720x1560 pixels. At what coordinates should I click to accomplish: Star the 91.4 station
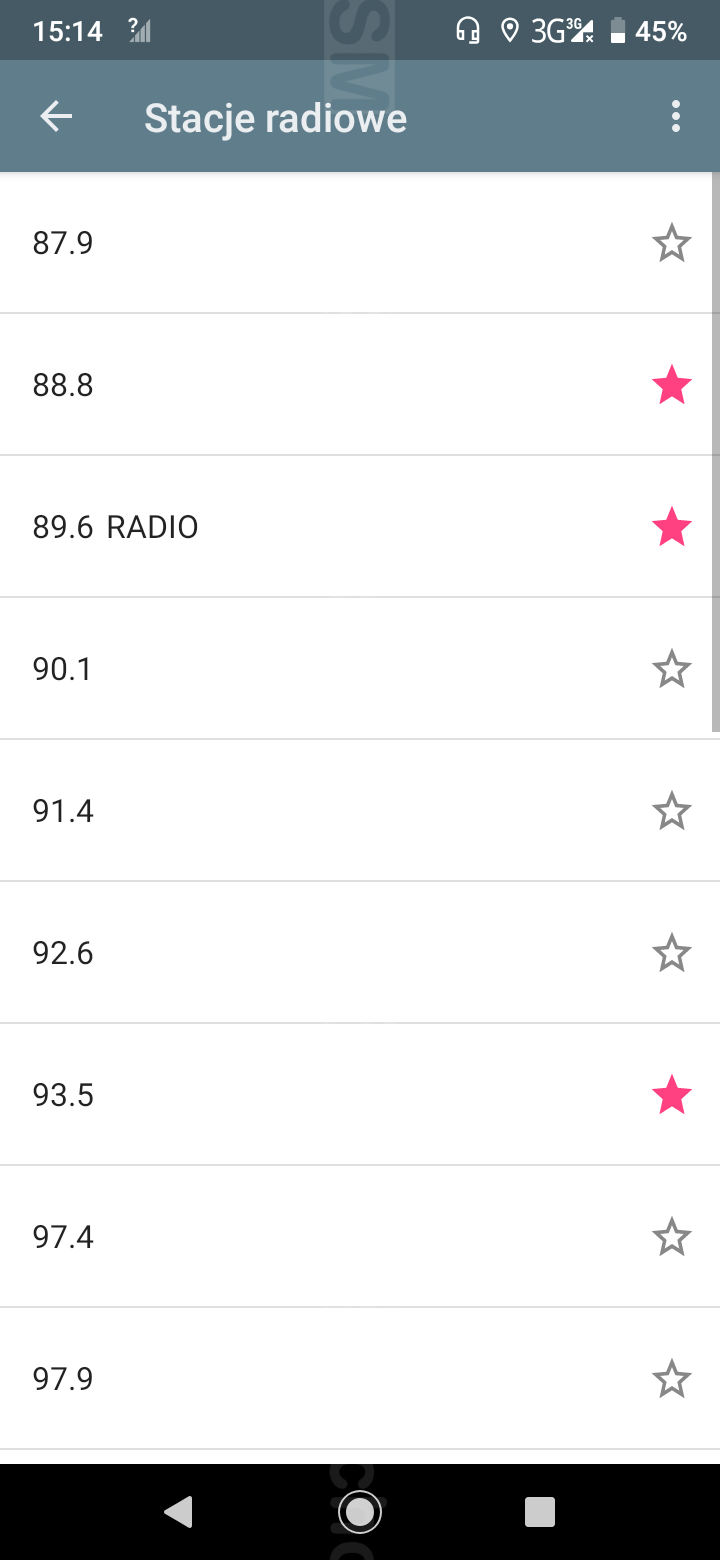[671, 811]
